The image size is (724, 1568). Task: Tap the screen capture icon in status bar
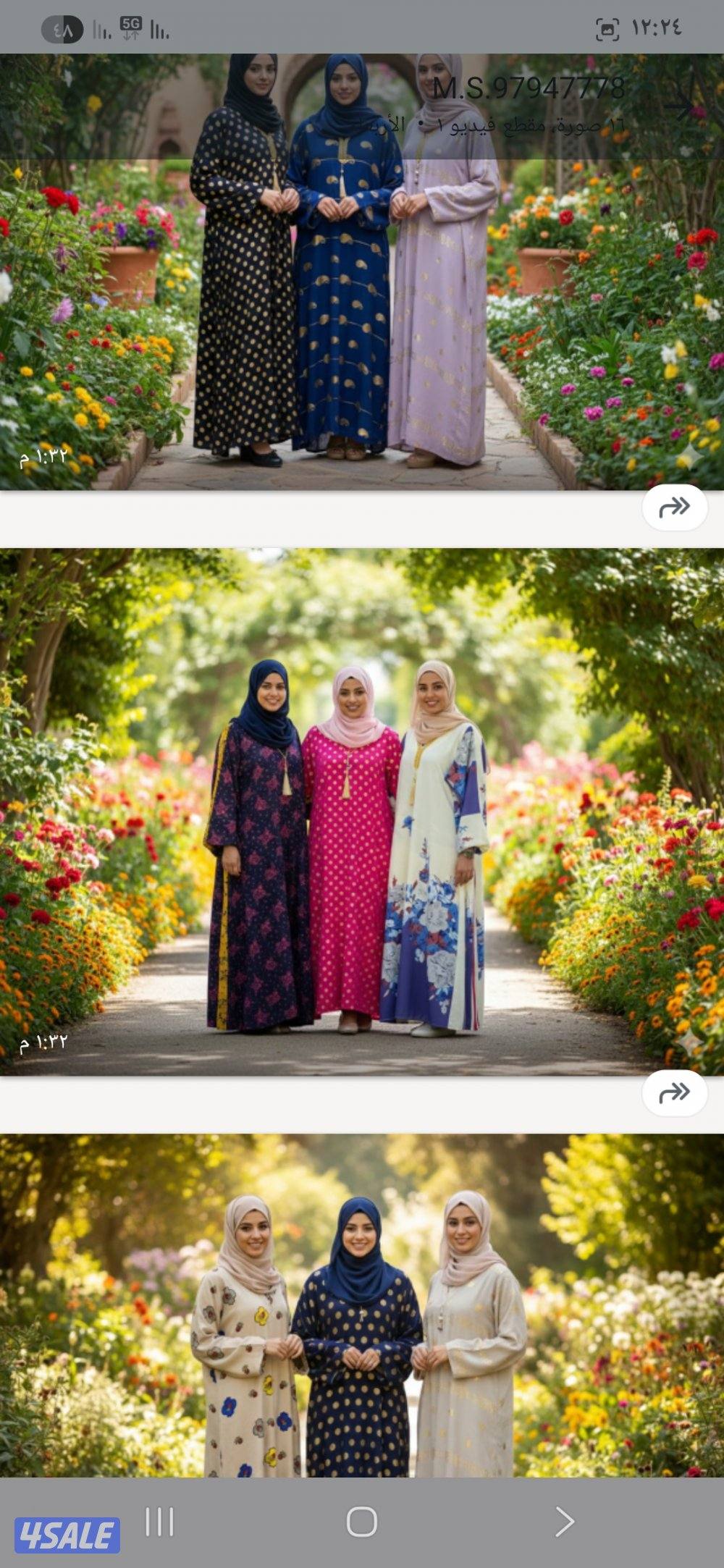point(608,26)
